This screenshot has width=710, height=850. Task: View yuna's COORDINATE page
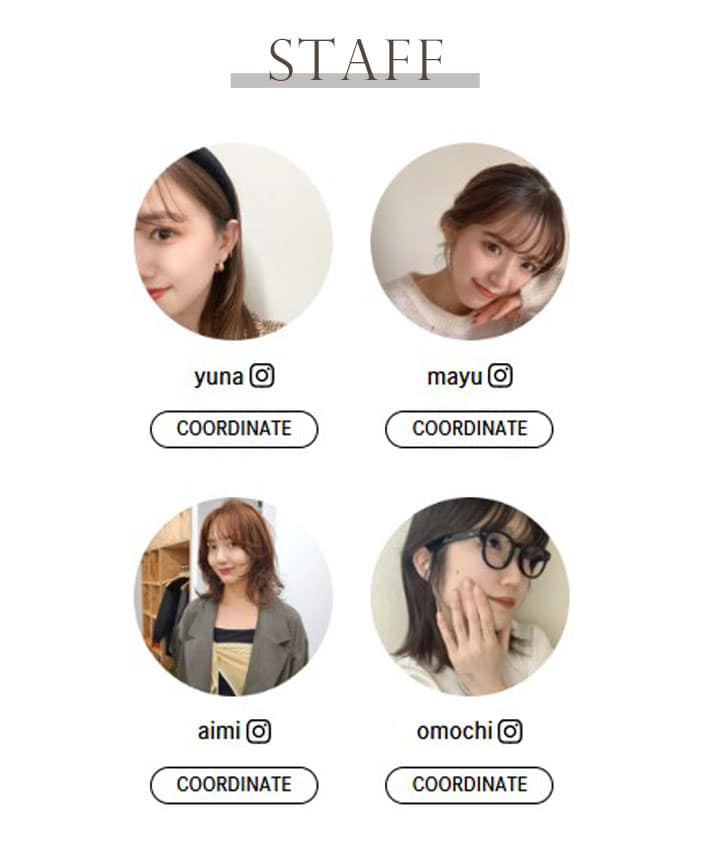234,428
